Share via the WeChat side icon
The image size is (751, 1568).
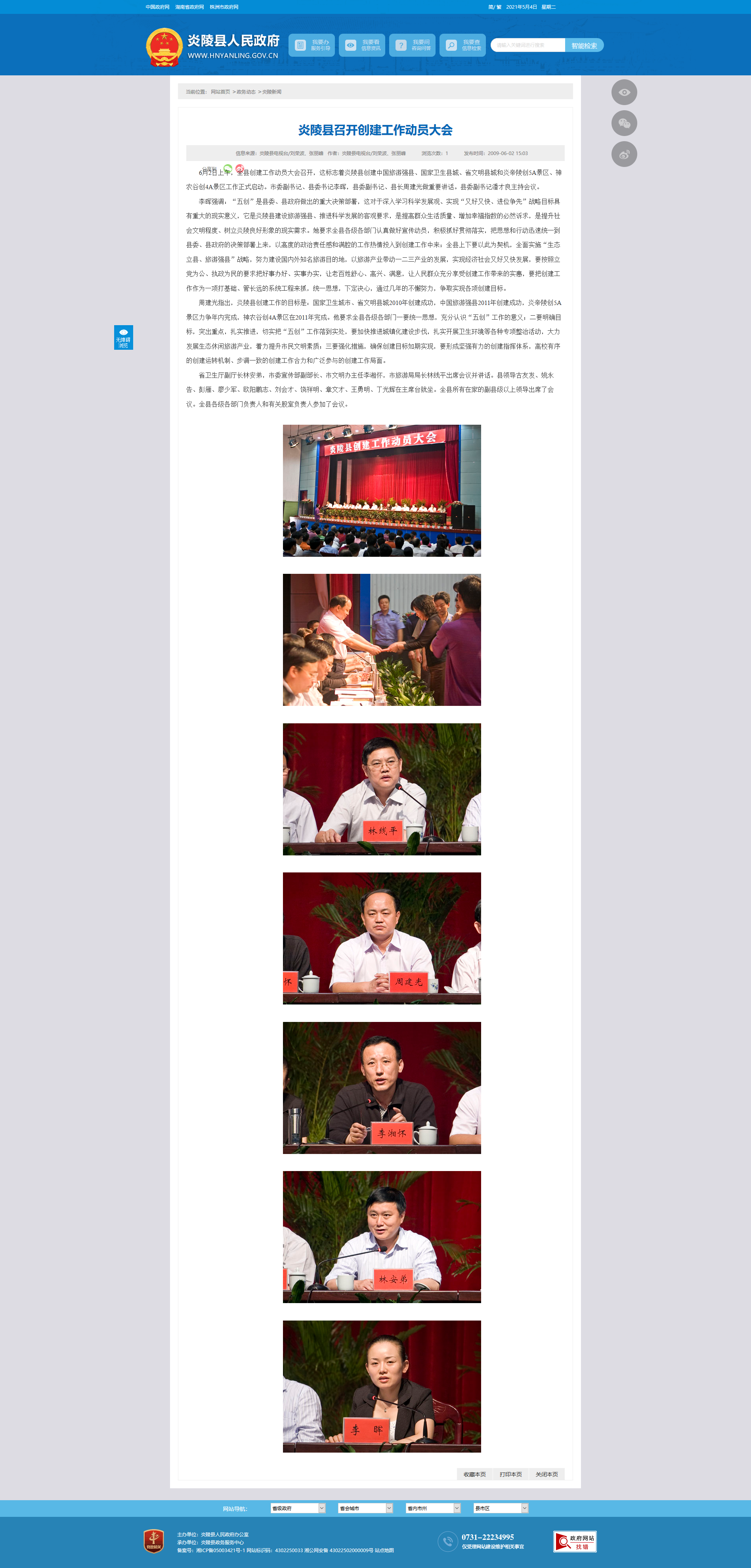624,123
